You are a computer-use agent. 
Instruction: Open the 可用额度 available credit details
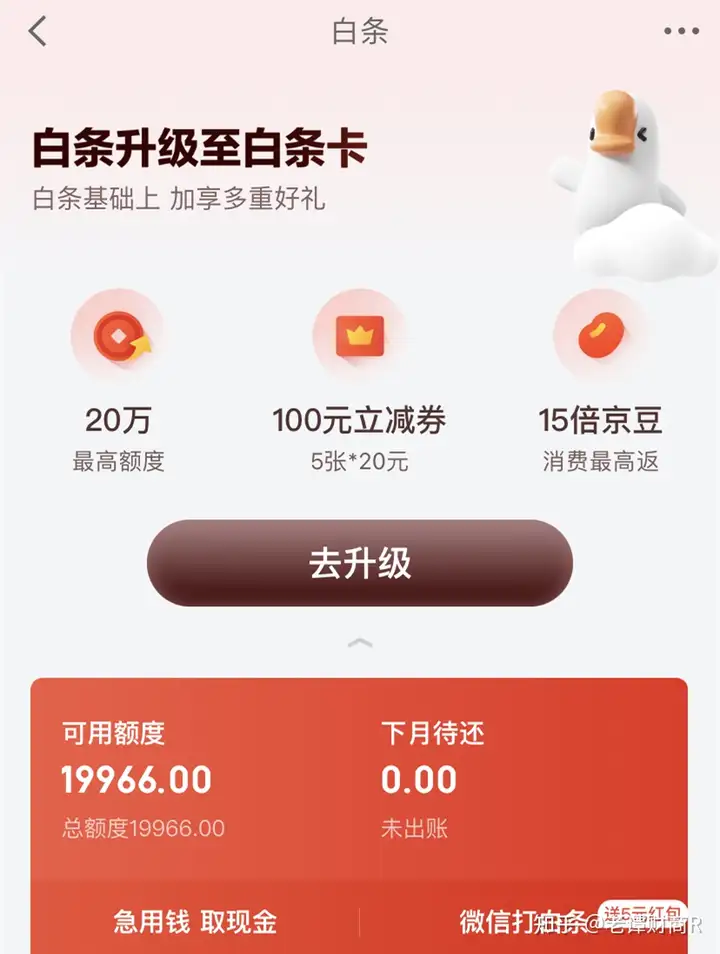(137, 779)
